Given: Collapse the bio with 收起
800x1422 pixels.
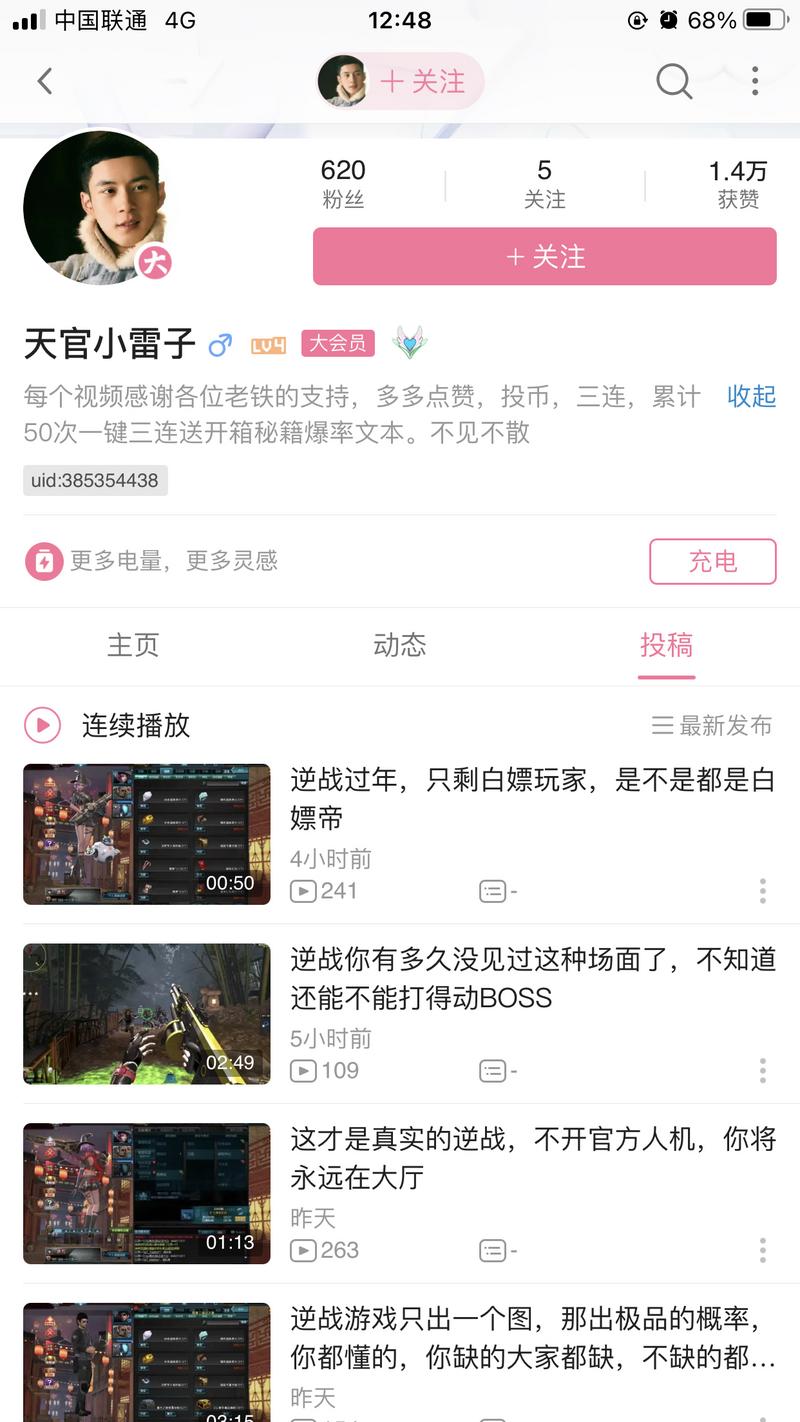Looking at the screenshot, I should click(x=751, y=396).
